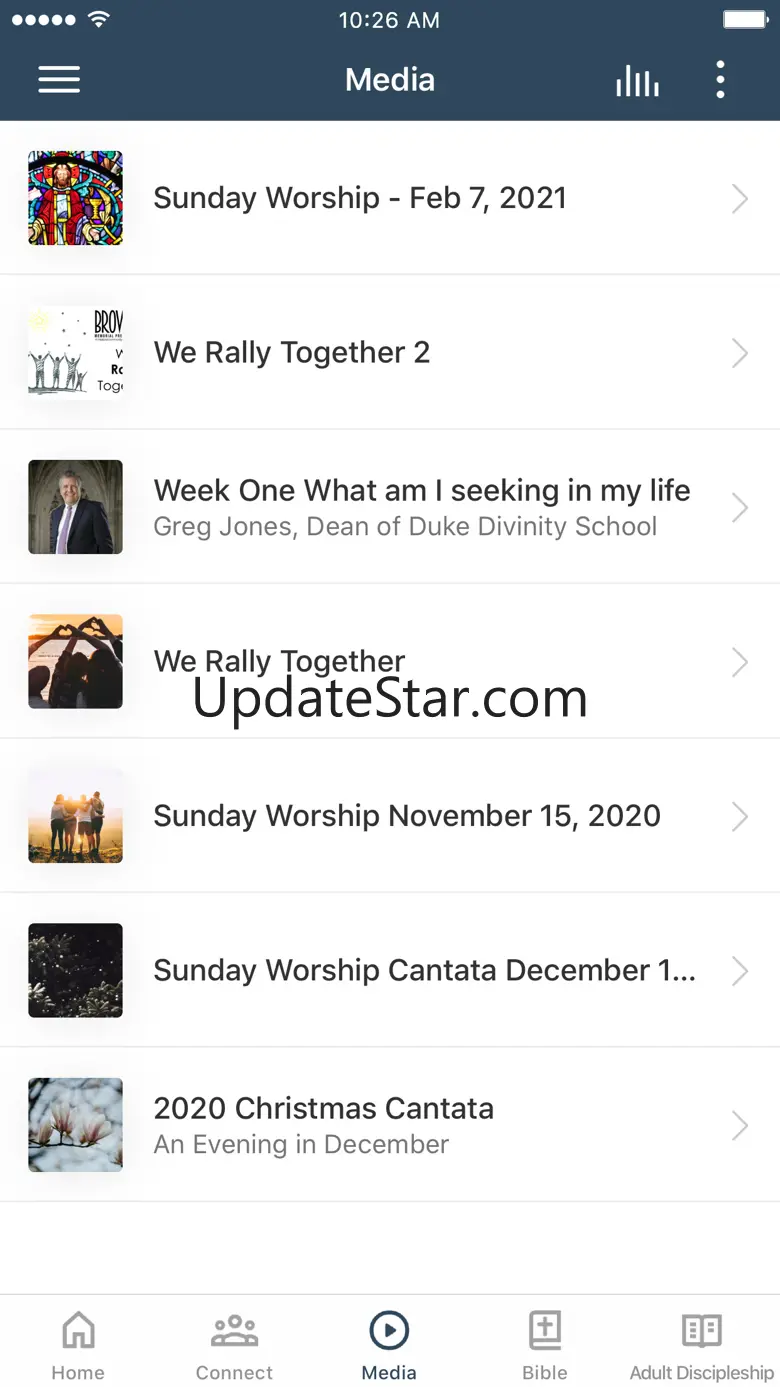Open the three-dot overflow menu

tap(720, 80)
